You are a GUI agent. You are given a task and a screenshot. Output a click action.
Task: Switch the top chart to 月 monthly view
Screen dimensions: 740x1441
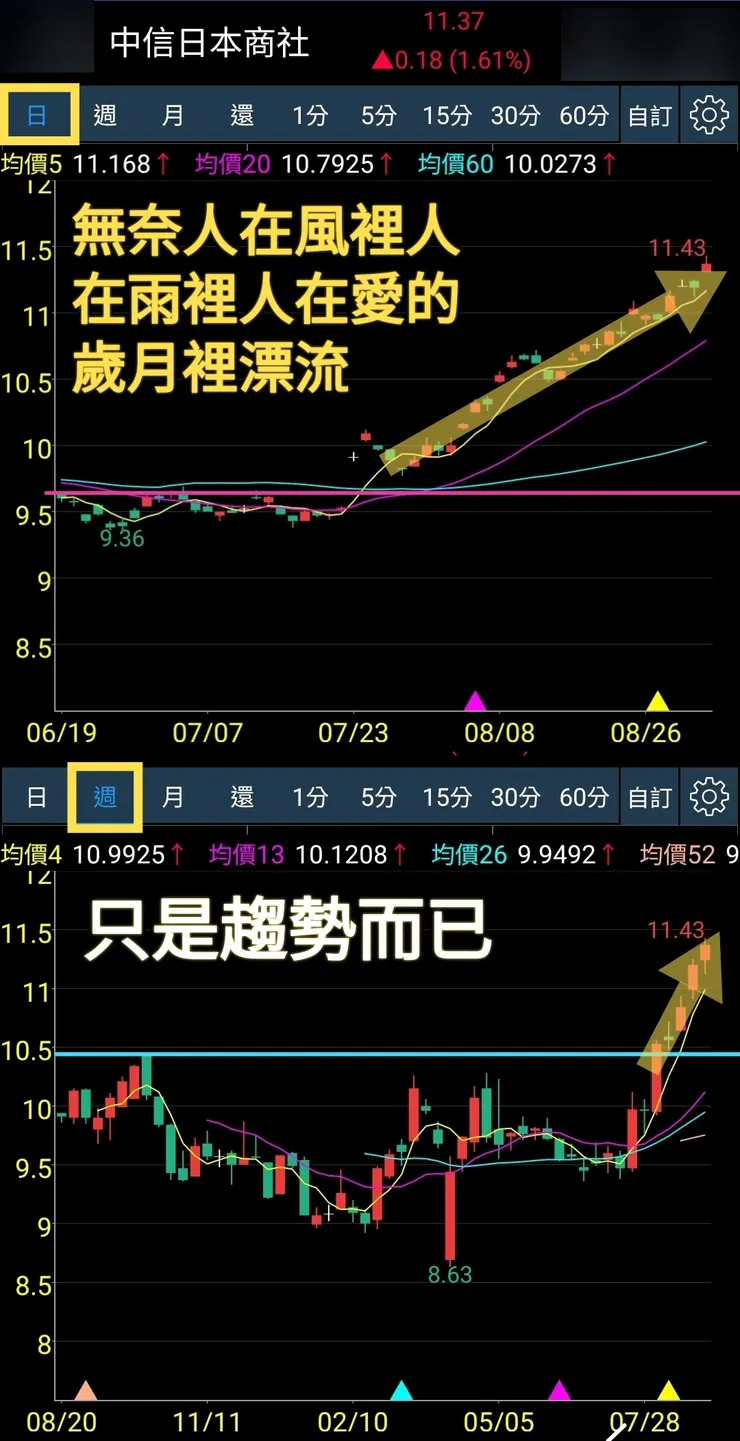(172, 114)
